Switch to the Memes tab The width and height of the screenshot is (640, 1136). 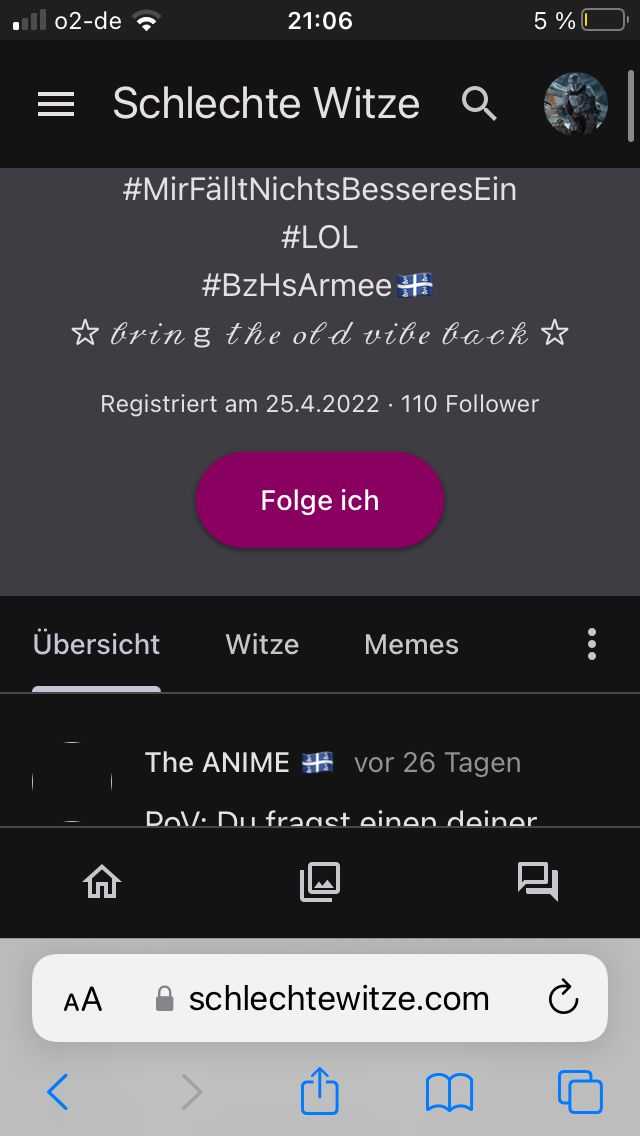[411, 645]
